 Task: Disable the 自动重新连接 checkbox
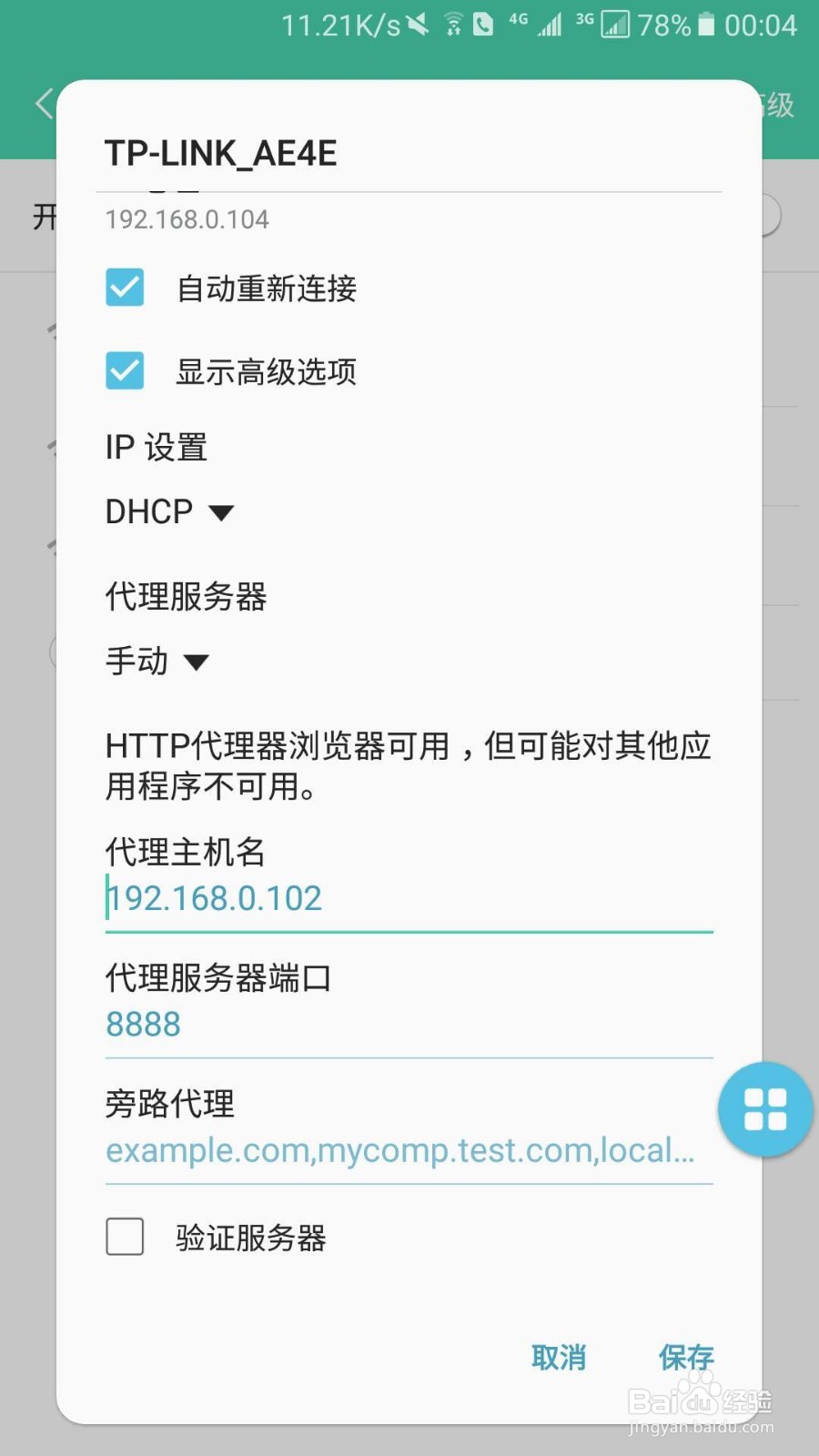[125, 288]
